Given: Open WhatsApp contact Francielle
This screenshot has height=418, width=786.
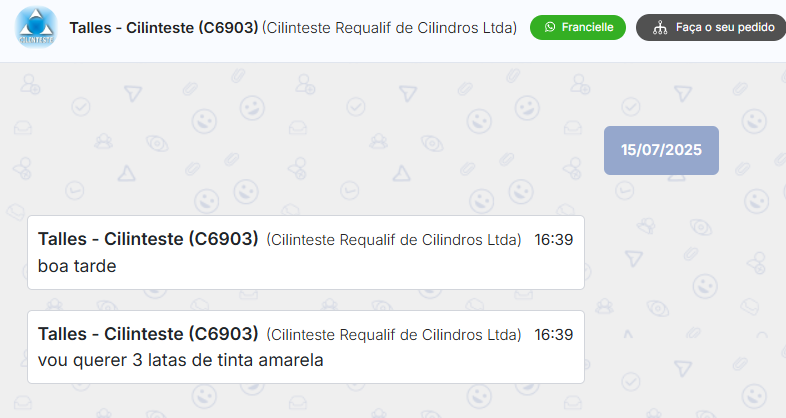Looking at the screenshot, I should [578, 28].
